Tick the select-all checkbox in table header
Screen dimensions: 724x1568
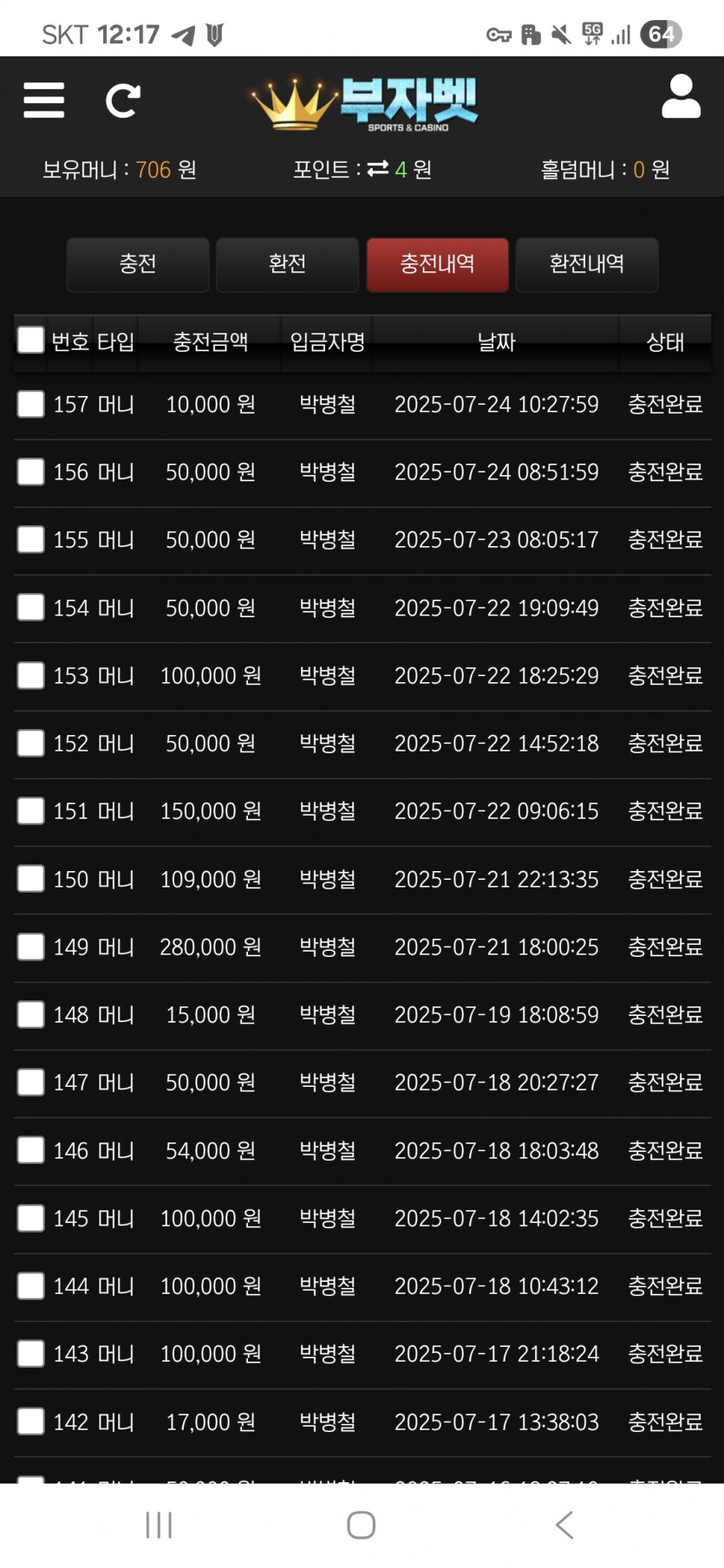pos(30,340)
